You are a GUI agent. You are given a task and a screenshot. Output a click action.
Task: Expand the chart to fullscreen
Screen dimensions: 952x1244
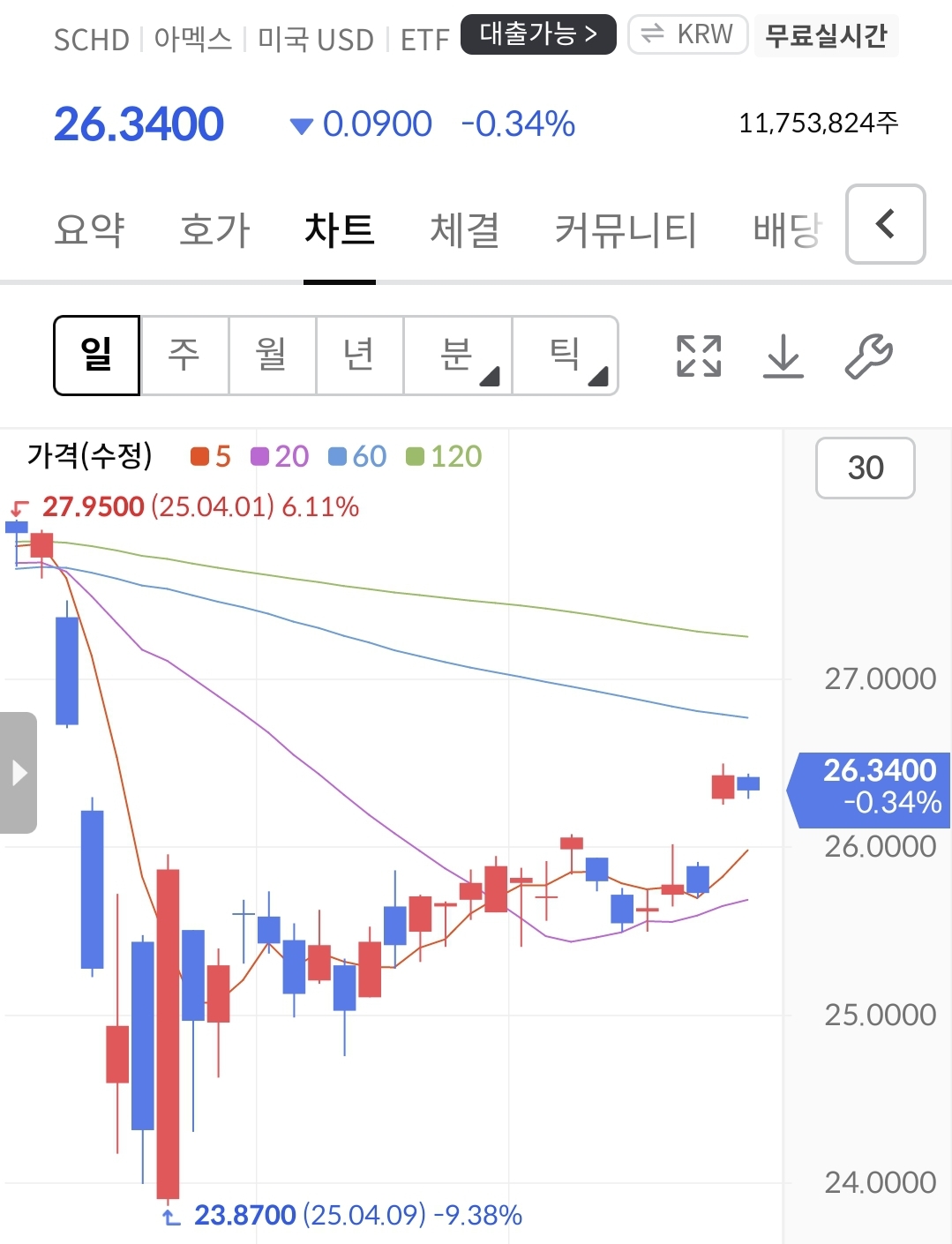(699, 356)
